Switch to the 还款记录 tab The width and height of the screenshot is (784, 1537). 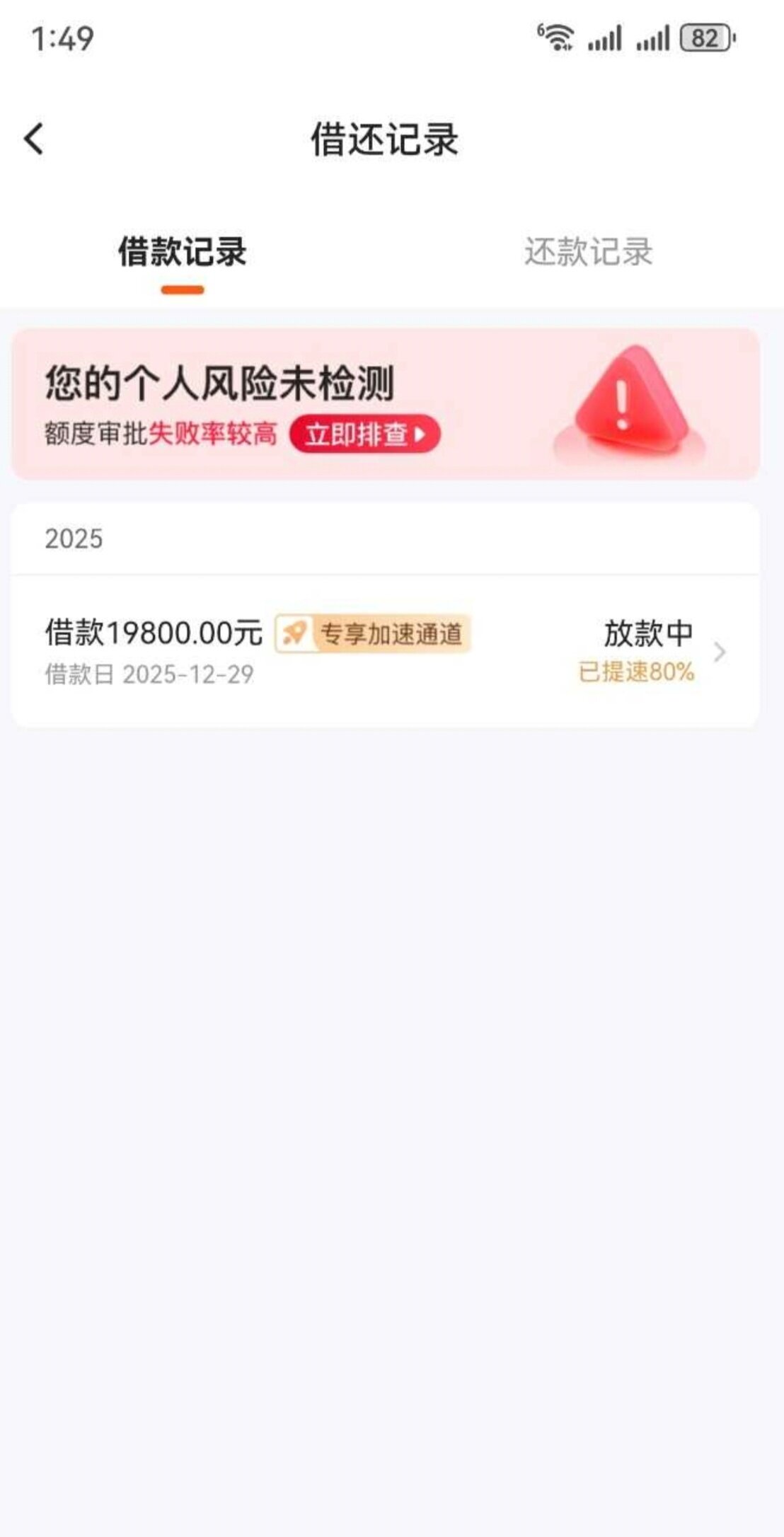point(588,252)
